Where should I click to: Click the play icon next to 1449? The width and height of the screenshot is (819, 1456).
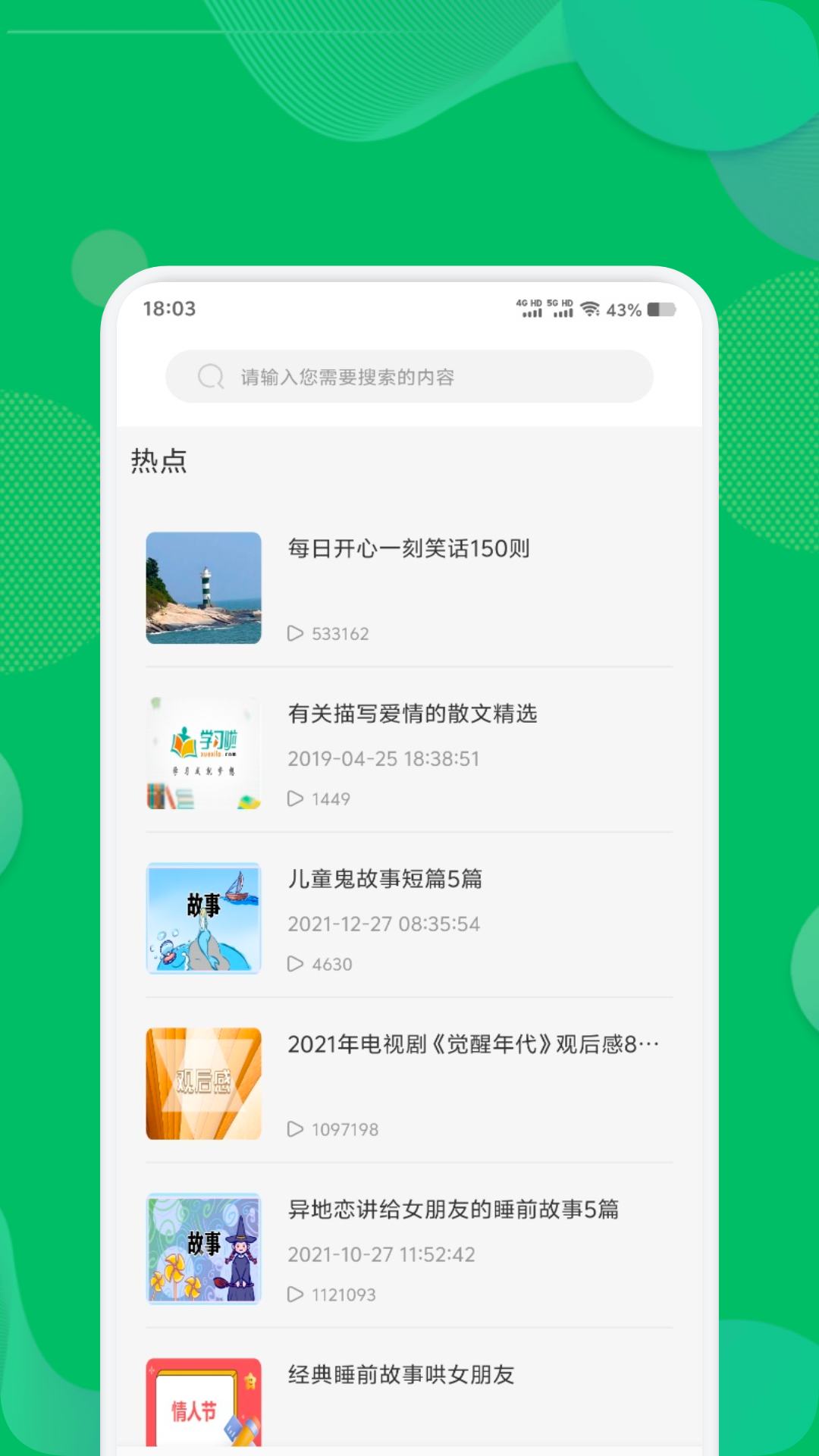tap(295, 799)
